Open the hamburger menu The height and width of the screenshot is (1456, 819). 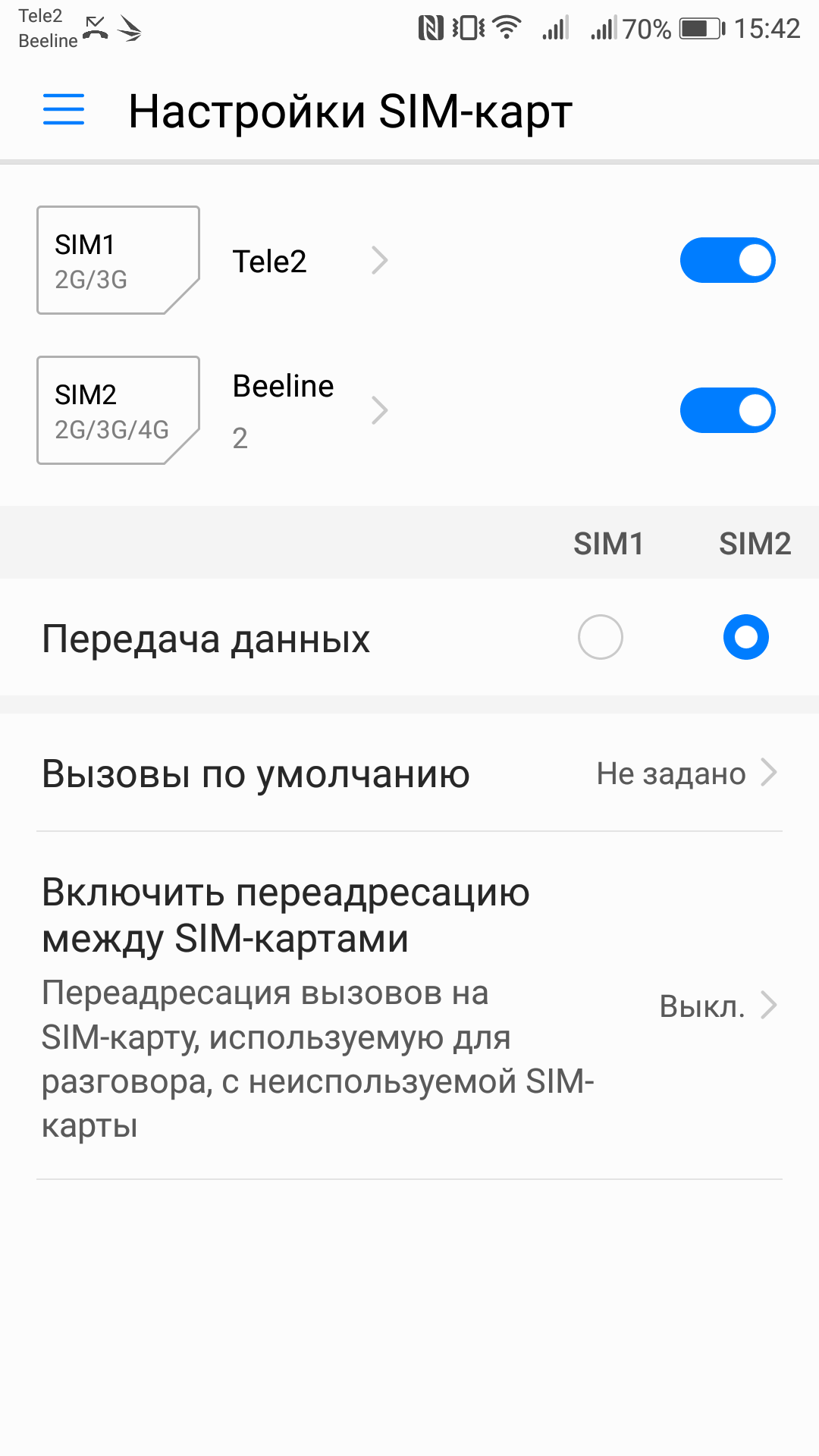(x=64, y=110)
